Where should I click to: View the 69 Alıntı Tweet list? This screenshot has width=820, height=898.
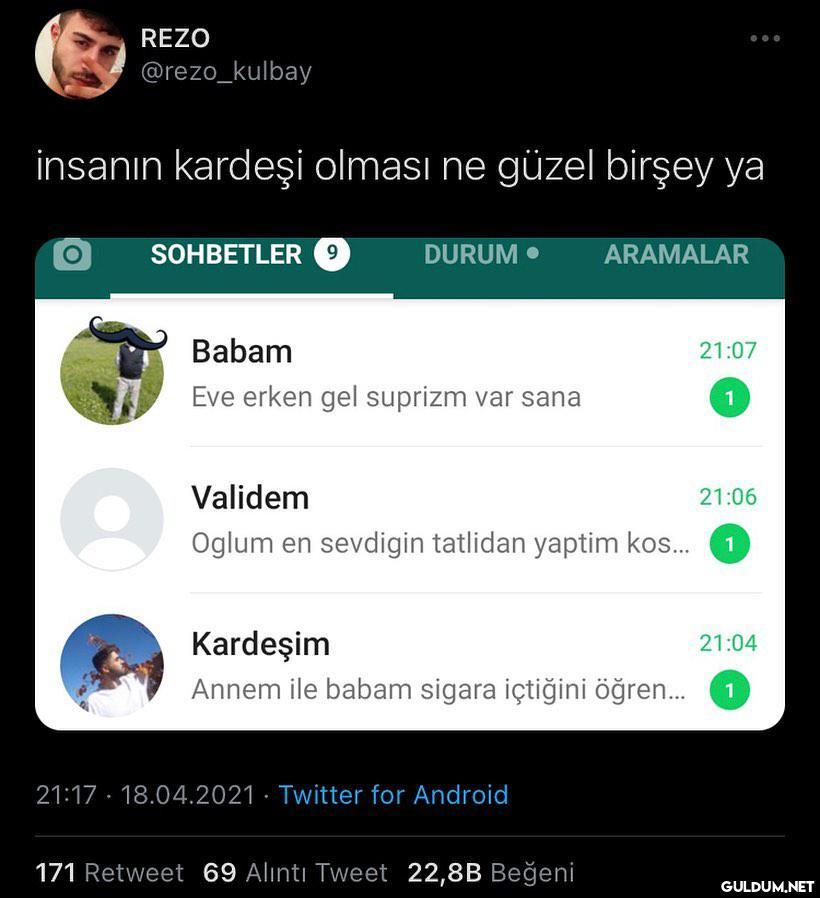(295, 872)
